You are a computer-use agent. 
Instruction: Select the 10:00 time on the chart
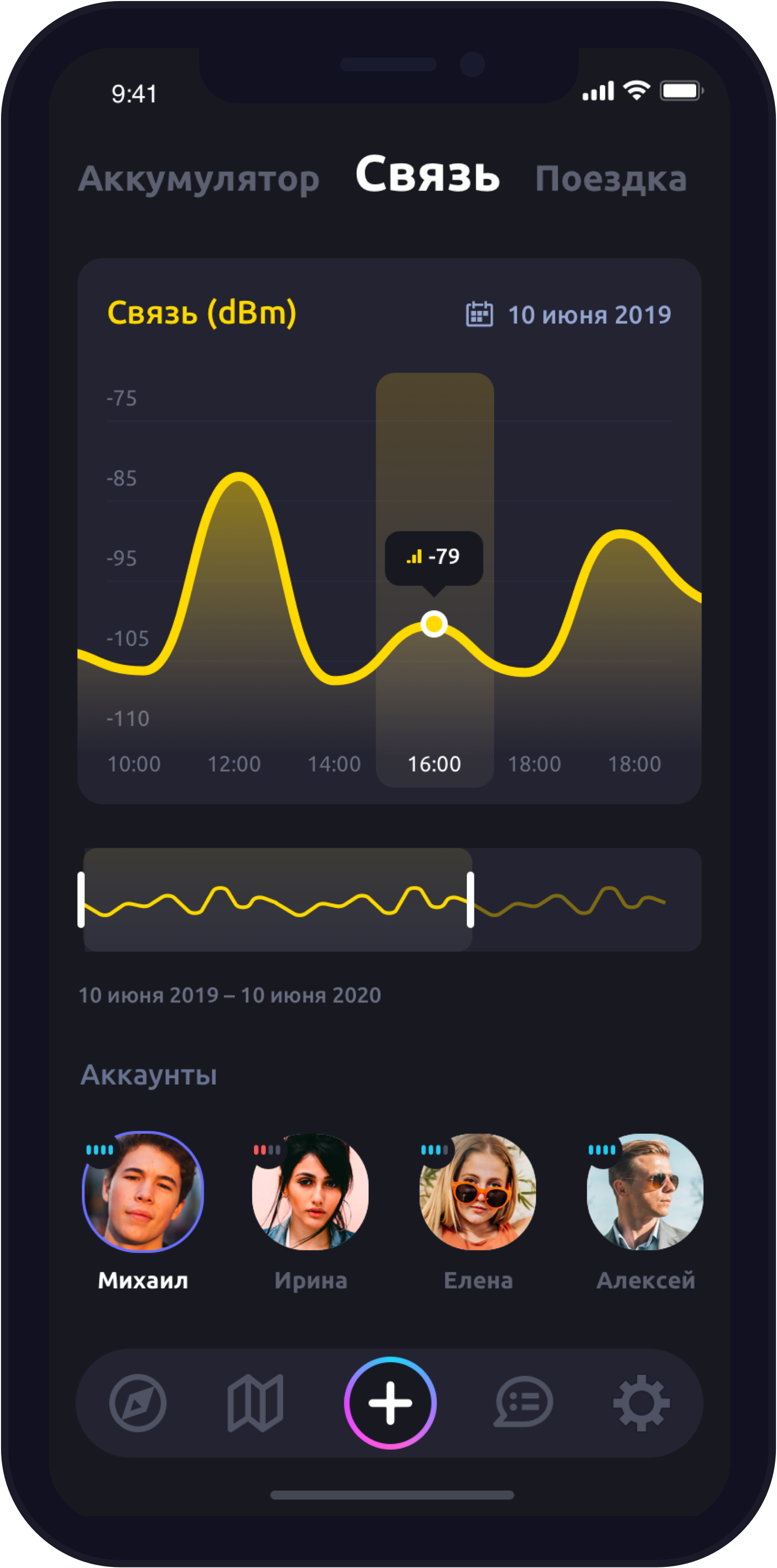click(134, 764)
